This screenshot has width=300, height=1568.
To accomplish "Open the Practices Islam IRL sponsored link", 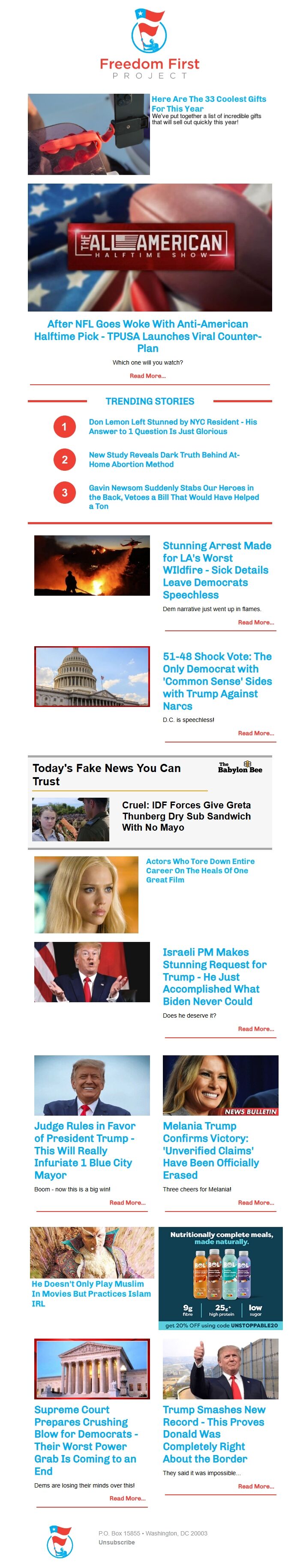I will 91,1294.
